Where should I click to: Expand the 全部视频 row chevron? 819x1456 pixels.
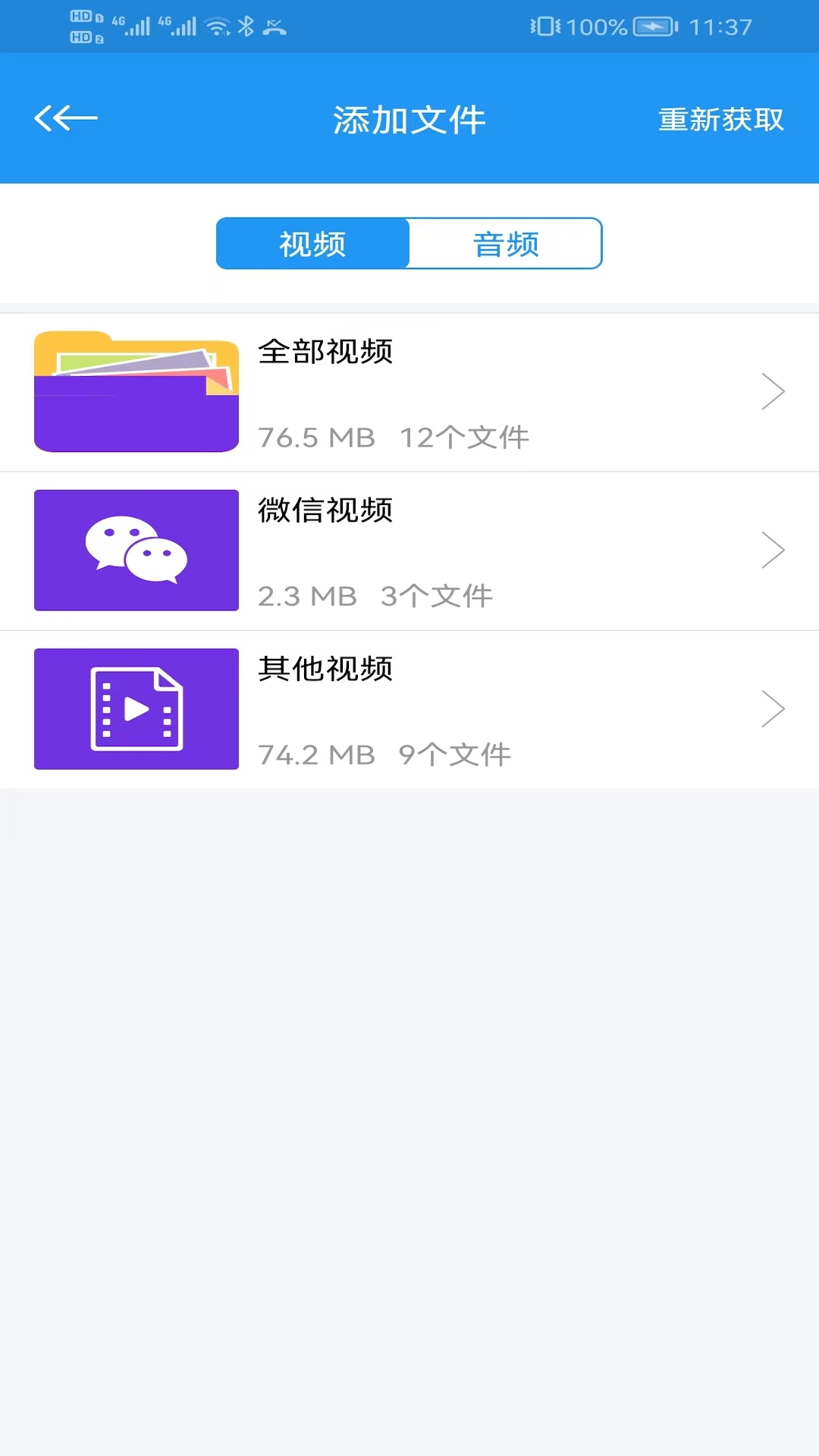(773, 391)
